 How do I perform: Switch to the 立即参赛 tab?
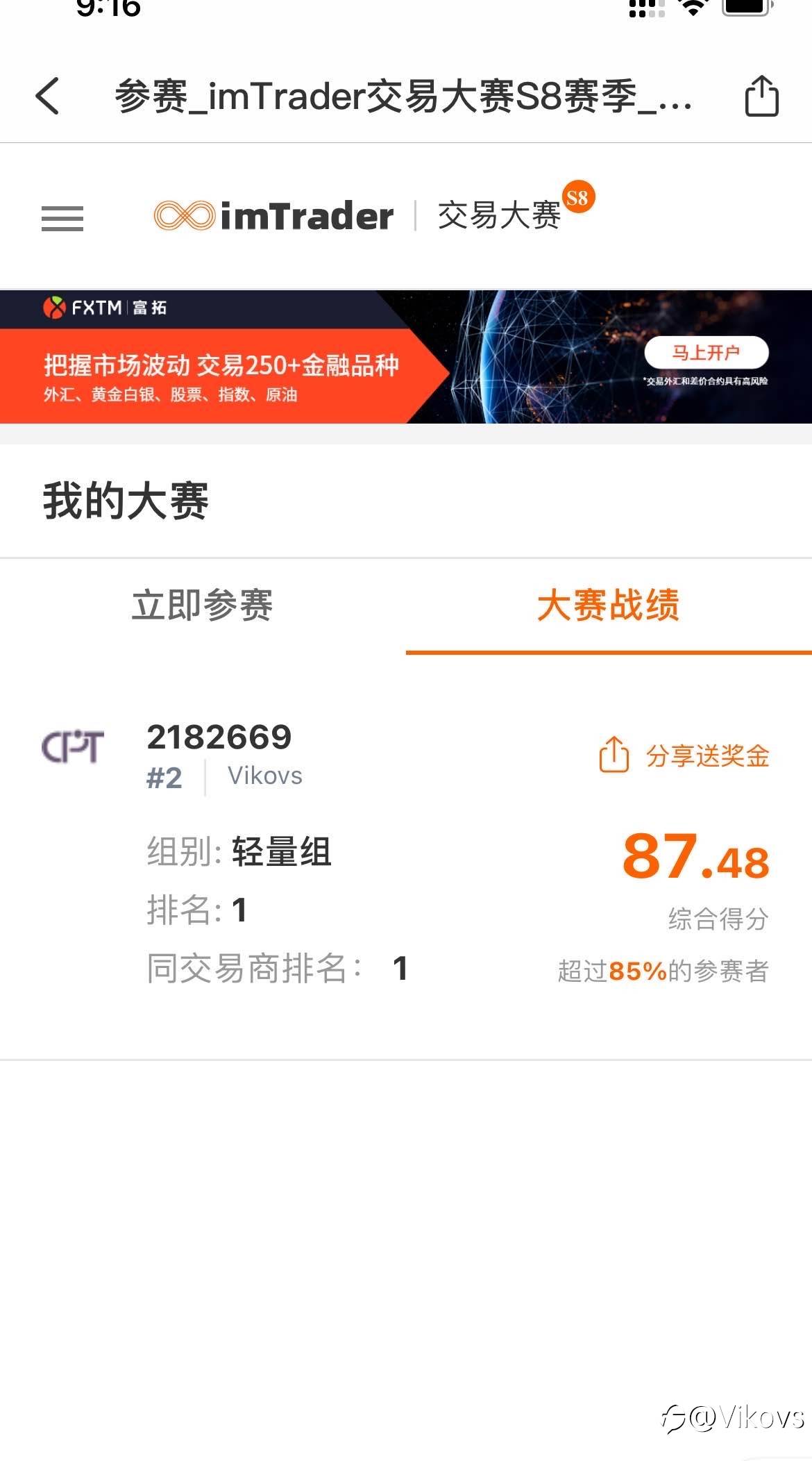[202, 605]
